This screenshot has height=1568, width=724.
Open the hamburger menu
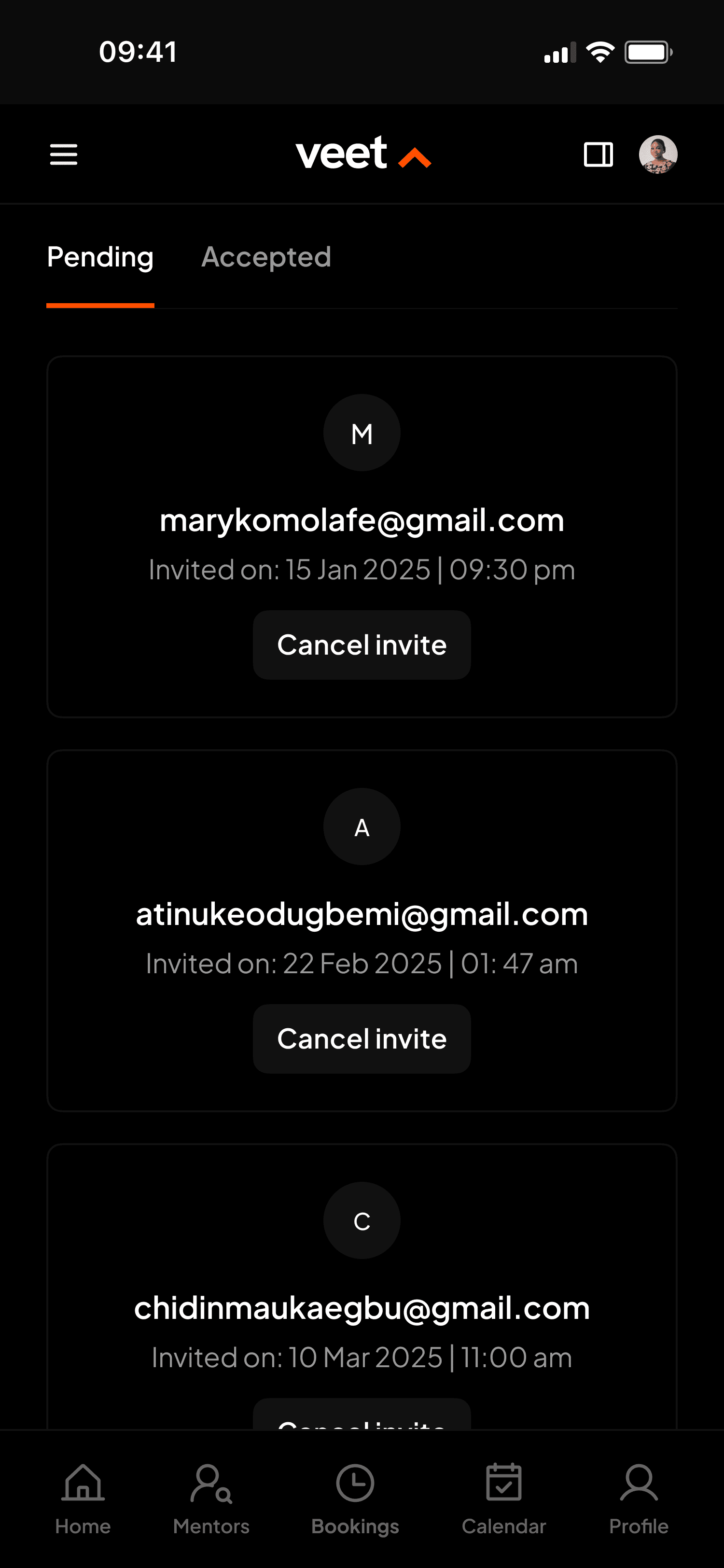tap(63, 154)
